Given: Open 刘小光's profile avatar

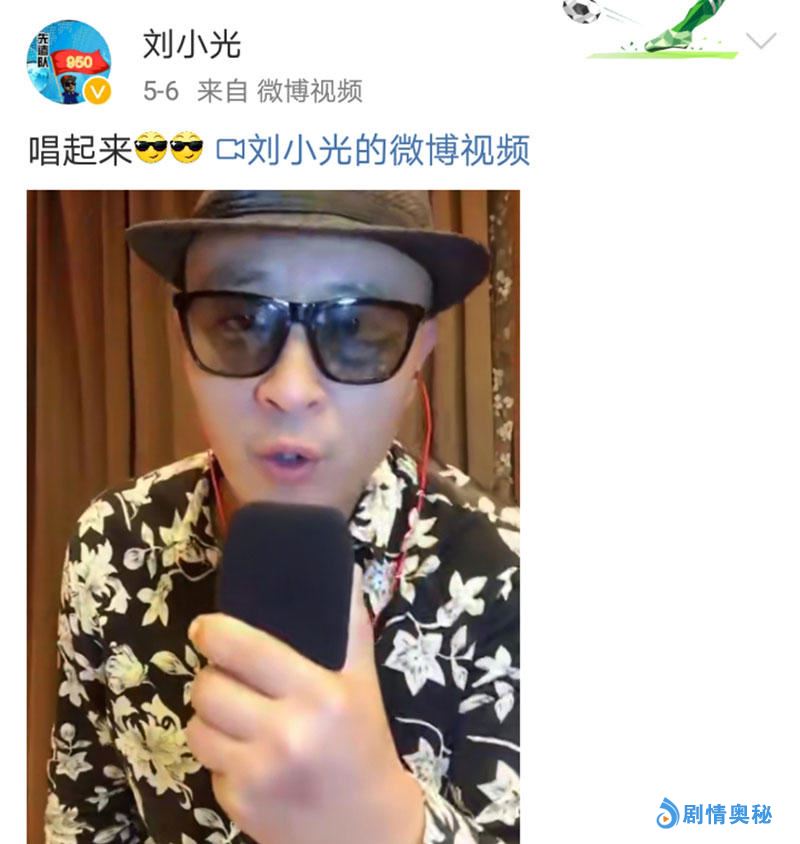Looking at the screenshot, I should click(68, 62).
